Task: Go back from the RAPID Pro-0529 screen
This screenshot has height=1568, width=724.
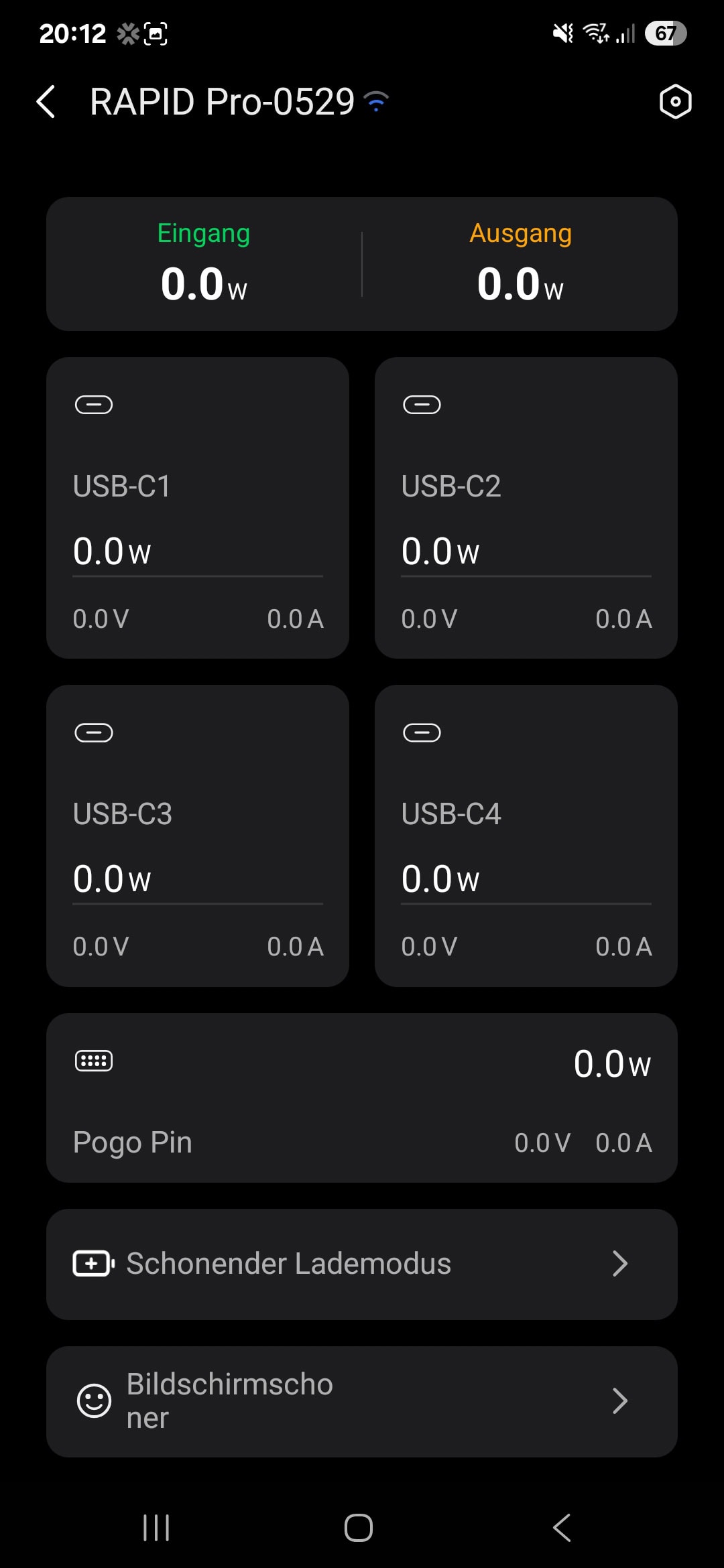Action: 46,102
